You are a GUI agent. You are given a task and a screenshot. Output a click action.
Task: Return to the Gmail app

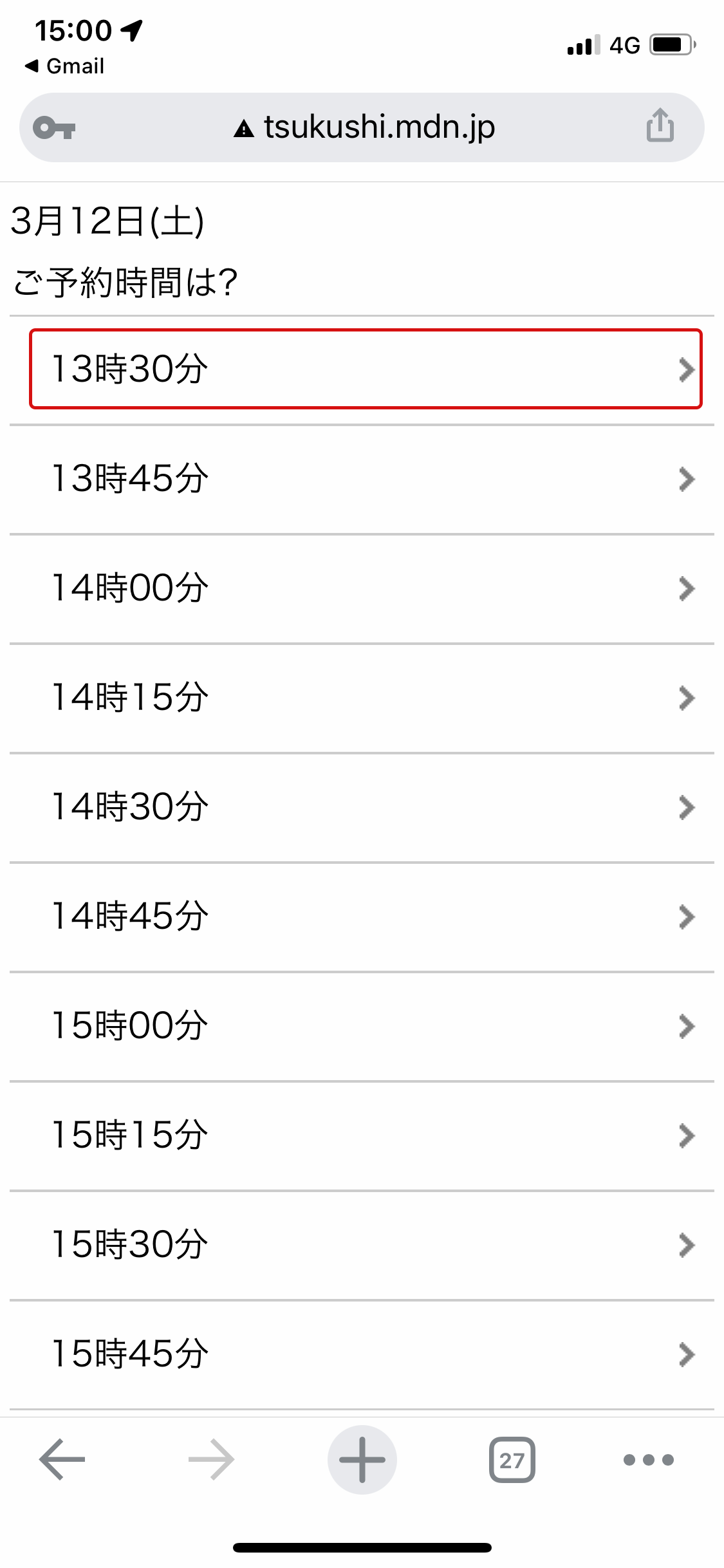tap(64, 66)
